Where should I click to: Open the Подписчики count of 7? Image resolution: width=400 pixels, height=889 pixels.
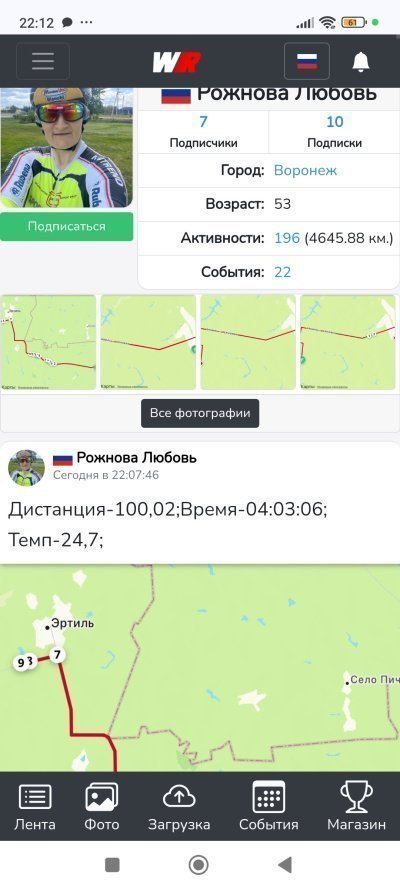(203, 122)
